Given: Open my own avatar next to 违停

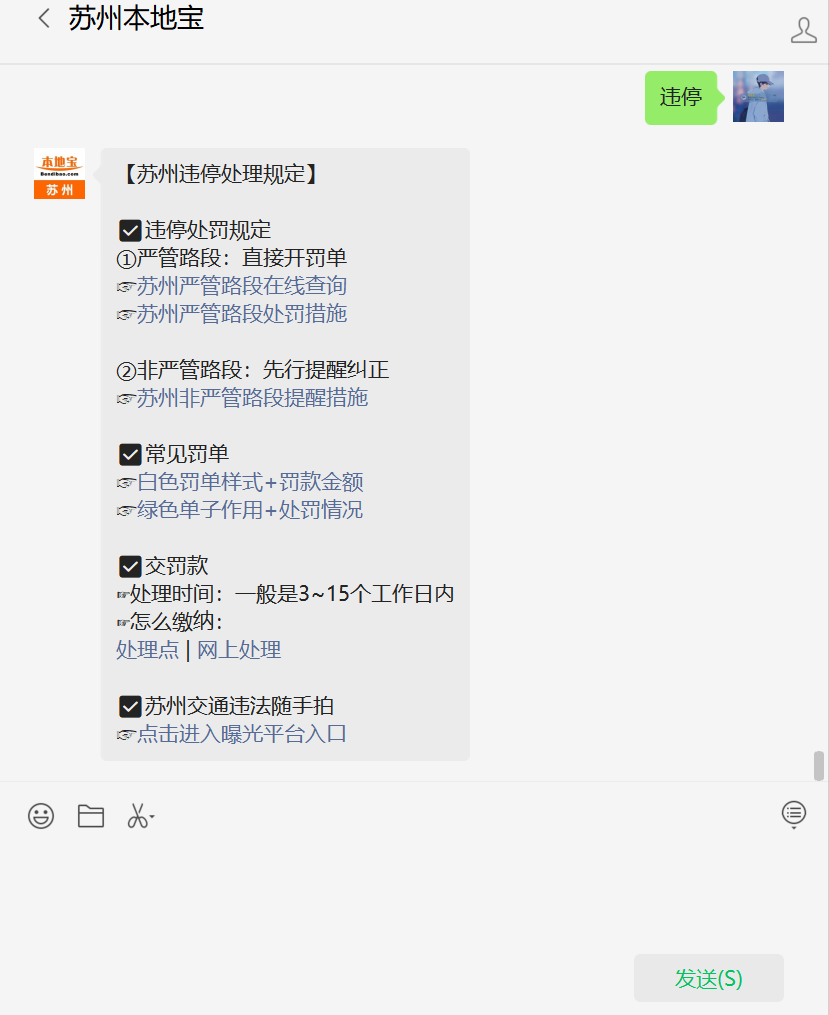Looking at the screenshot, I should tap(758, 97).
